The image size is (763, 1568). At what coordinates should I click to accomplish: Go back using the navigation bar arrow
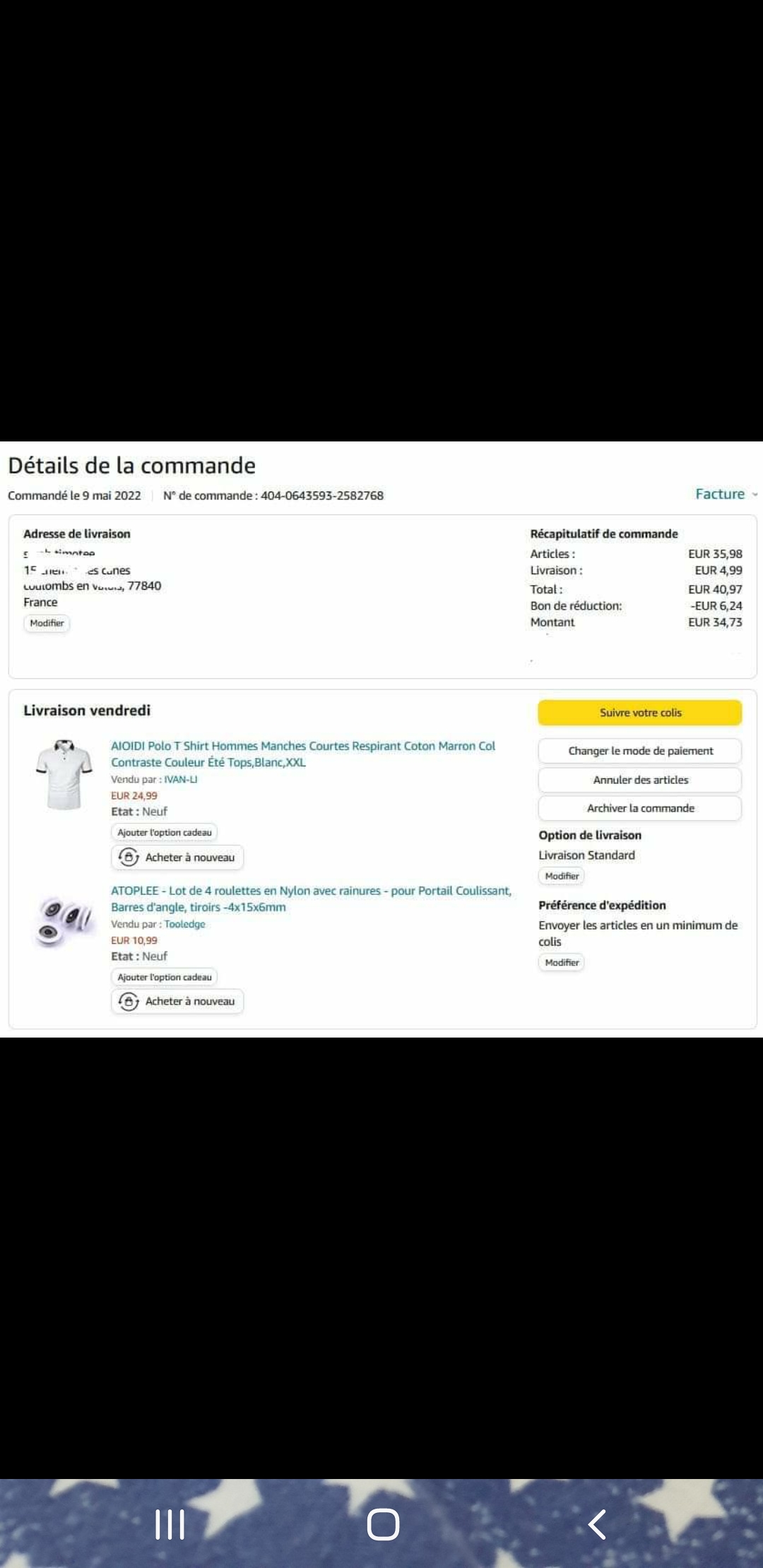coord(597,1524)
